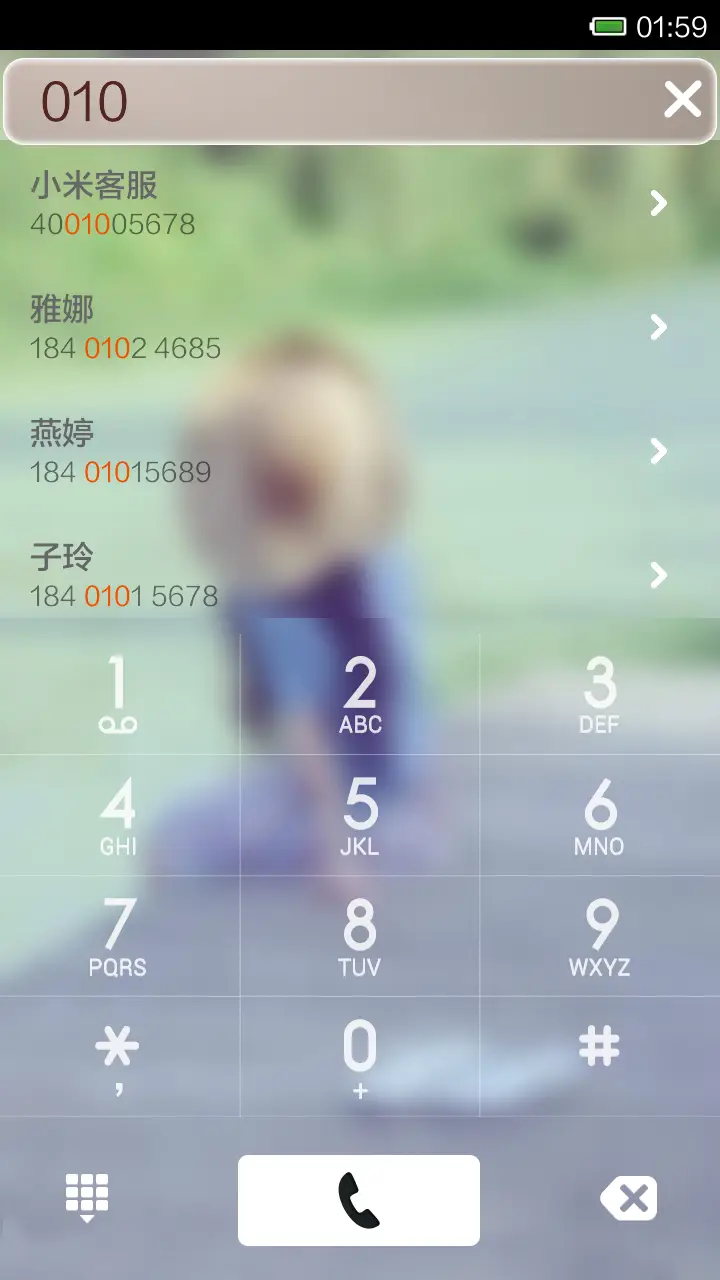Expand the chevron next to 燕婷
720x1280 pixels.
click(x=658, y=452)
